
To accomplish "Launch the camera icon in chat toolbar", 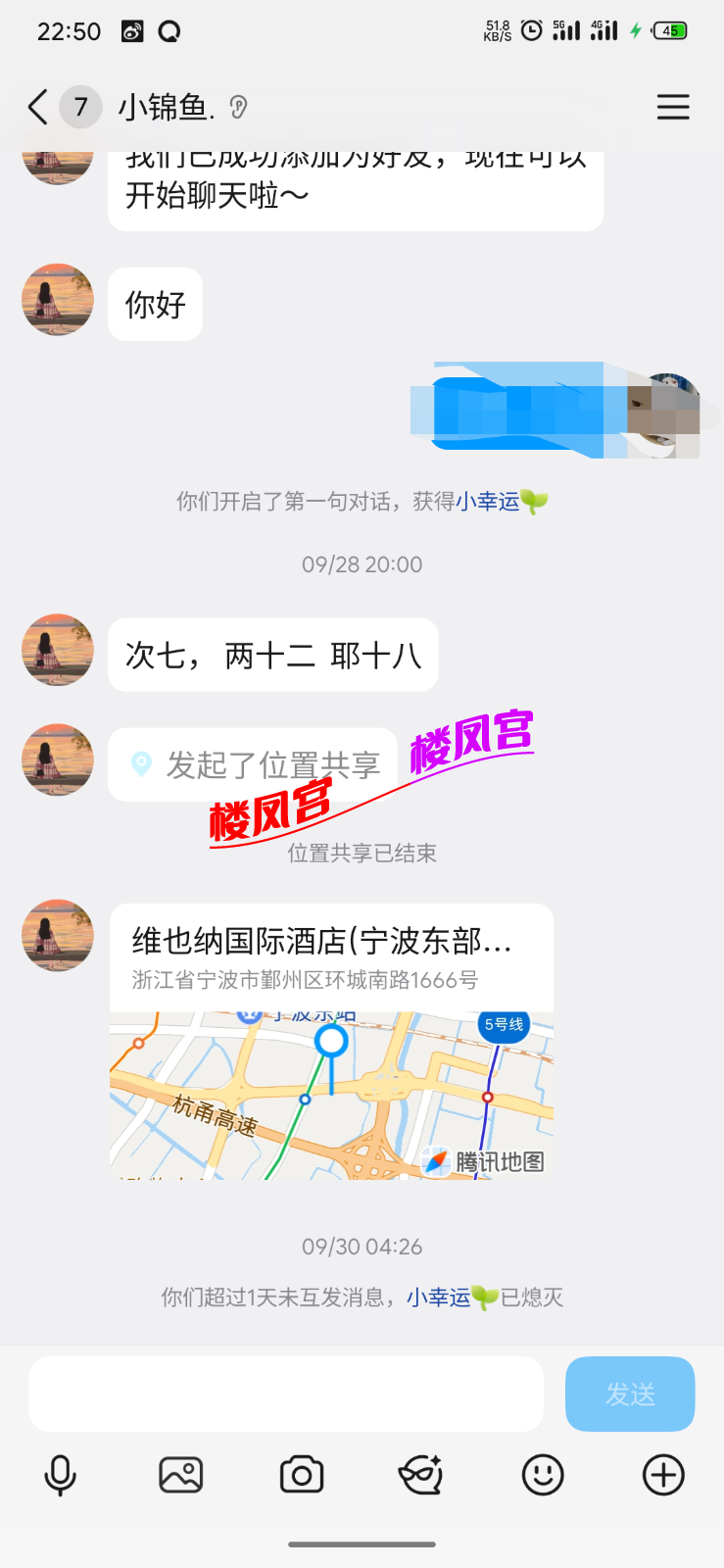I will [301, 1474].
